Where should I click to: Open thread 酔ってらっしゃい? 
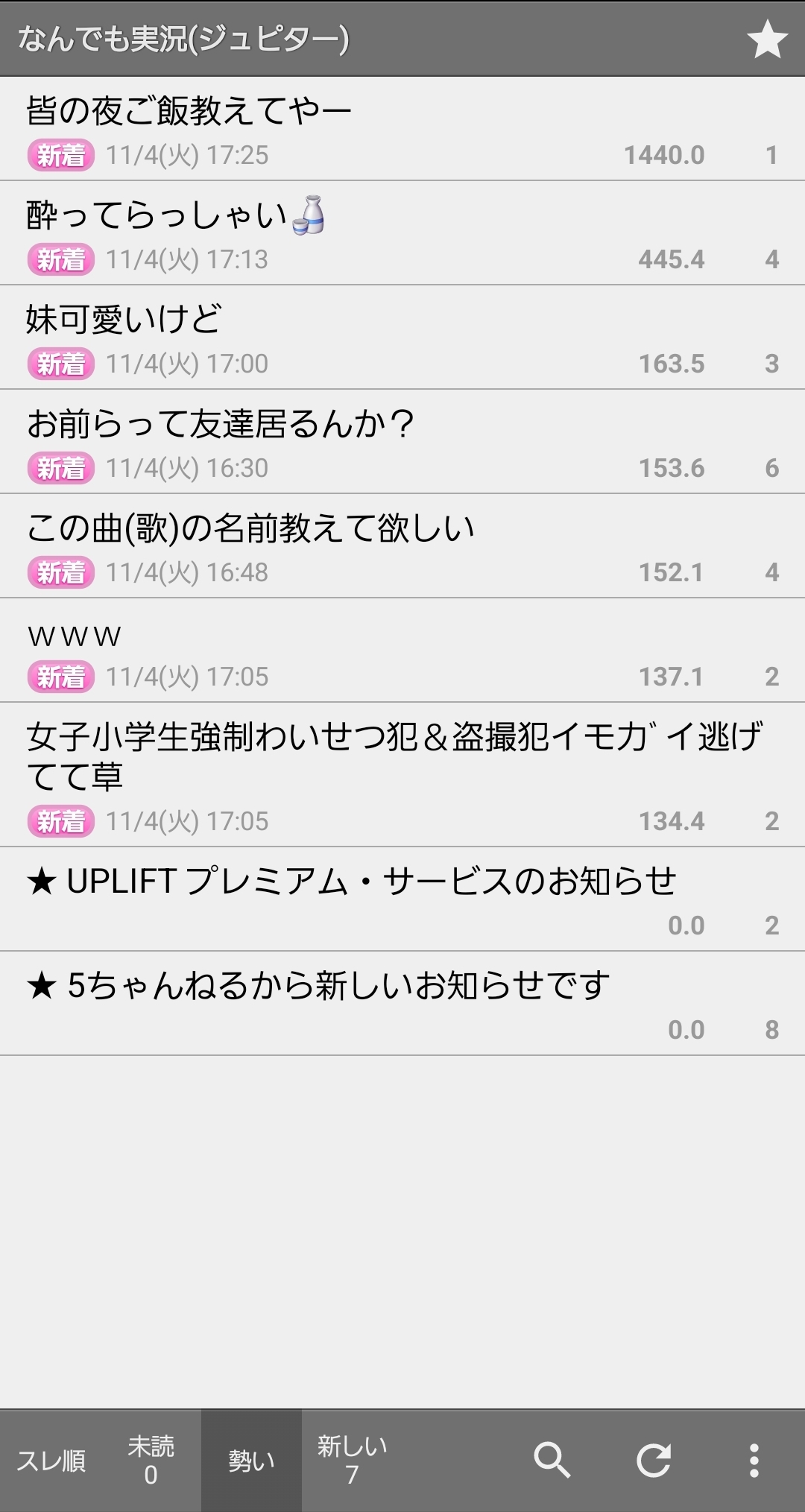pyautogui.click(x=402, y=233)
